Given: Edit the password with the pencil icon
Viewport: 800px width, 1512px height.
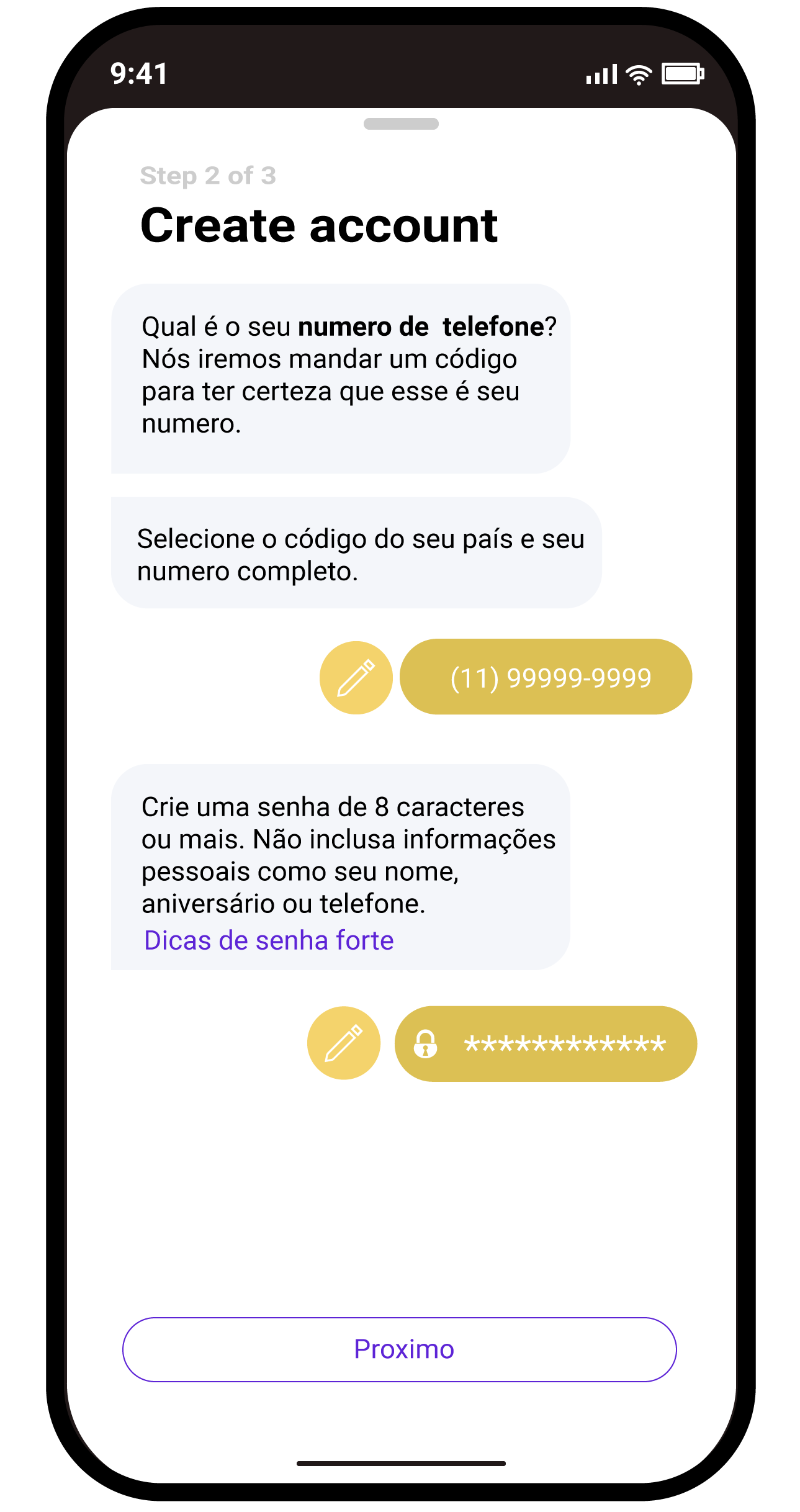Looking at the screenshot, I should click(x=344, y=1043).
